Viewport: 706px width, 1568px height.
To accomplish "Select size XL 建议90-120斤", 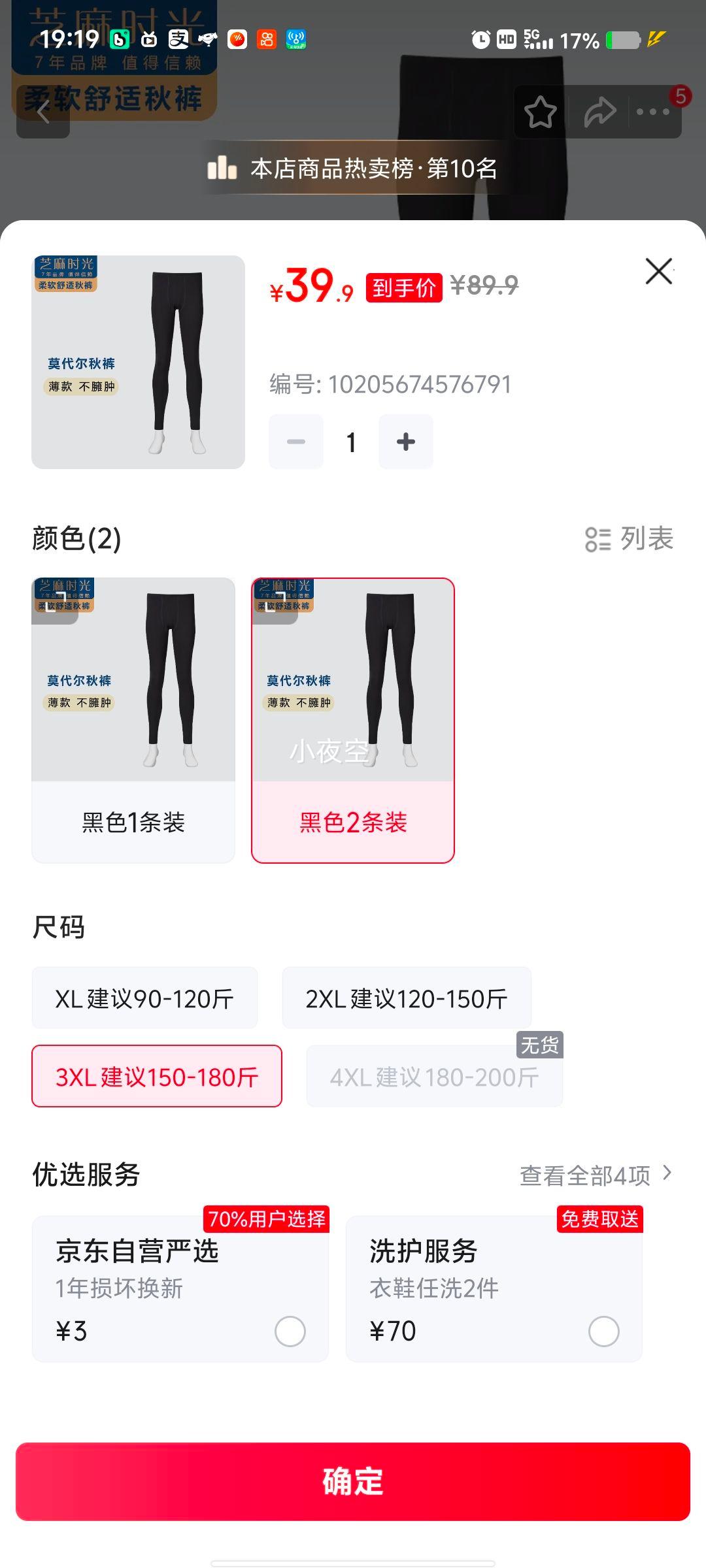I will pos(145,997).
